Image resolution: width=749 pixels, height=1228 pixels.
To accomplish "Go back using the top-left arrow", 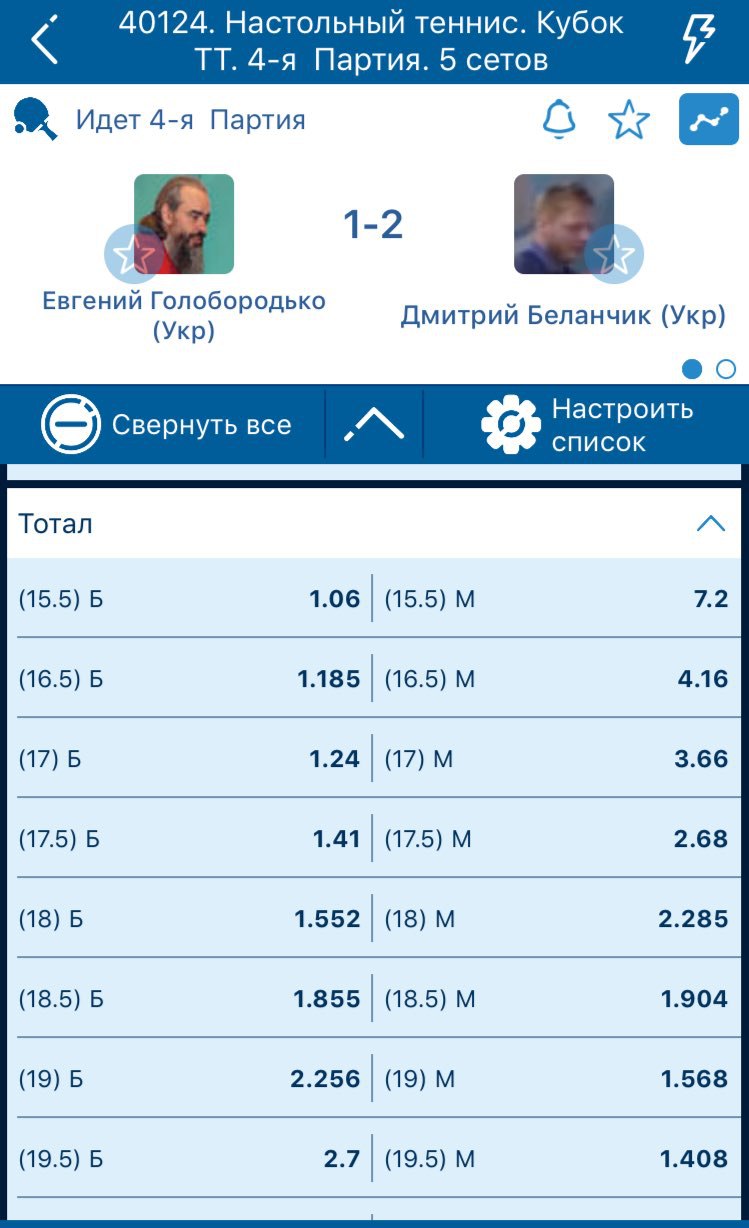I will [x=44, y=41].
